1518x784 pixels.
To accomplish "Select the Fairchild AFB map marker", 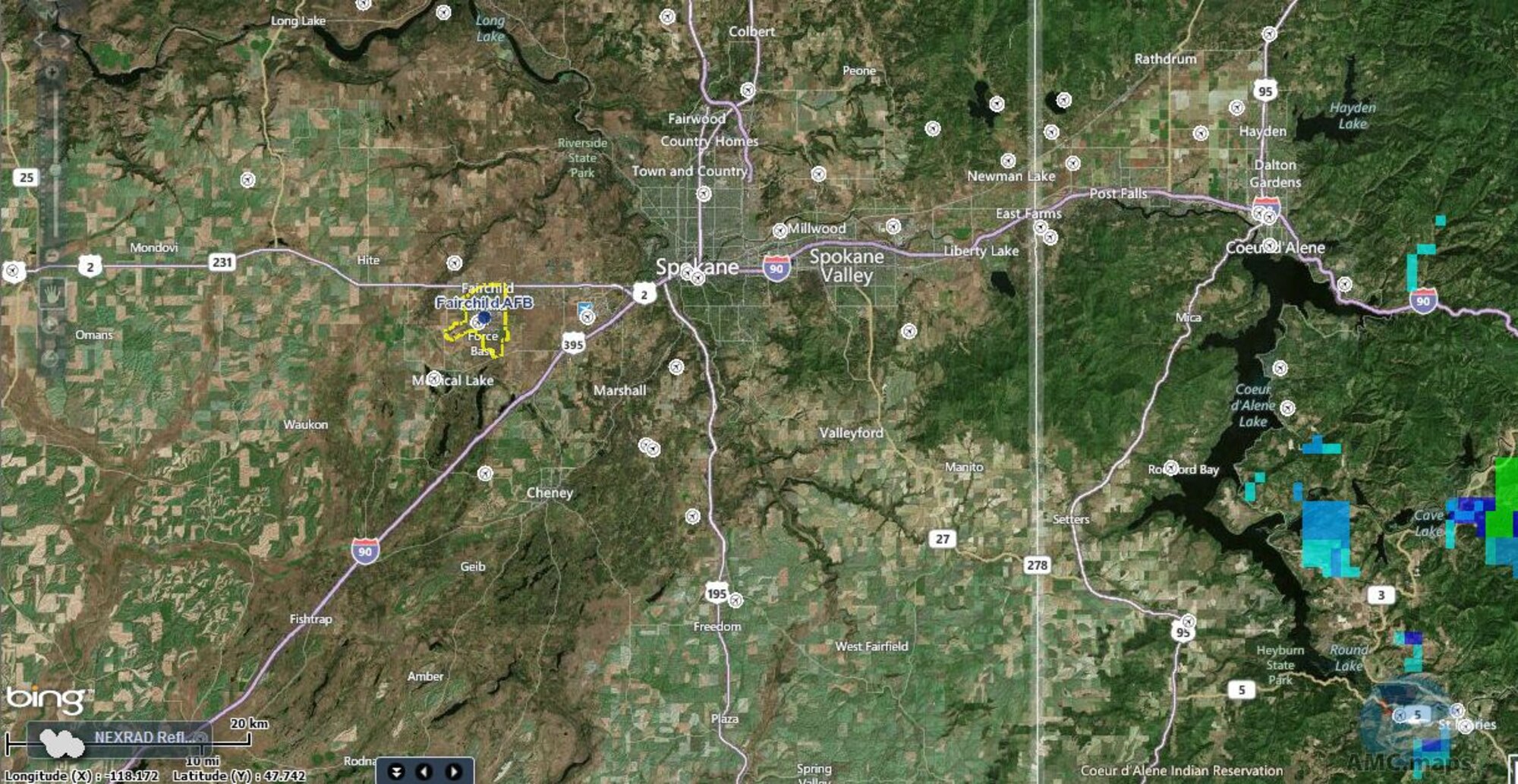I will [483, 318].
